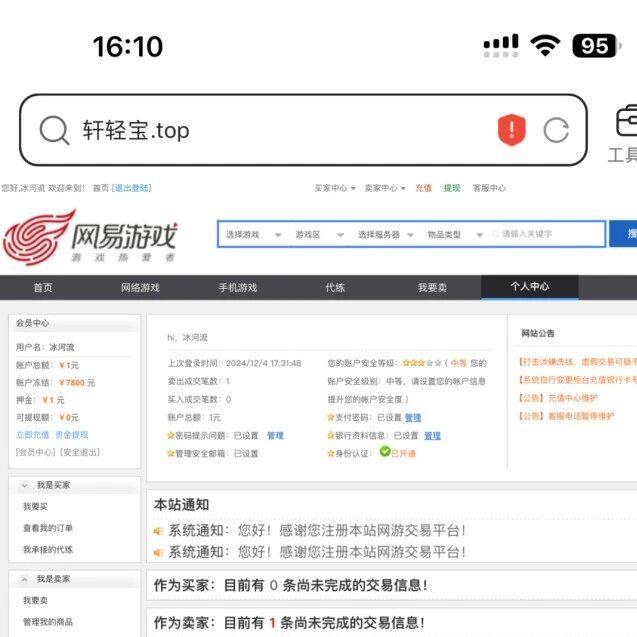Open the 选择服务器 dropdown
Viewport: 637px width, 637px height.
386,234
